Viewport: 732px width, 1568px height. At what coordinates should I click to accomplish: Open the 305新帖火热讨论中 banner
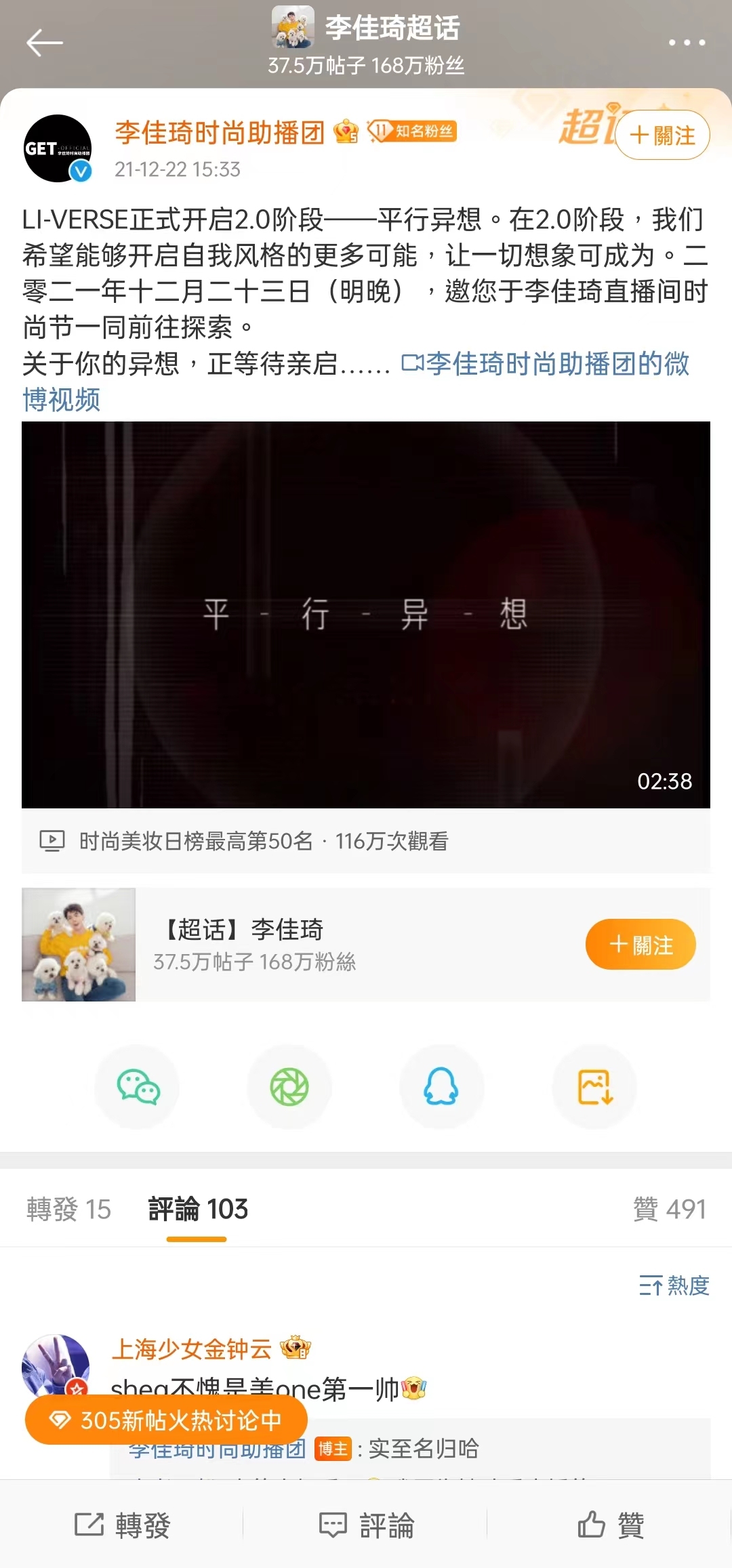[x=166, y=1420]
